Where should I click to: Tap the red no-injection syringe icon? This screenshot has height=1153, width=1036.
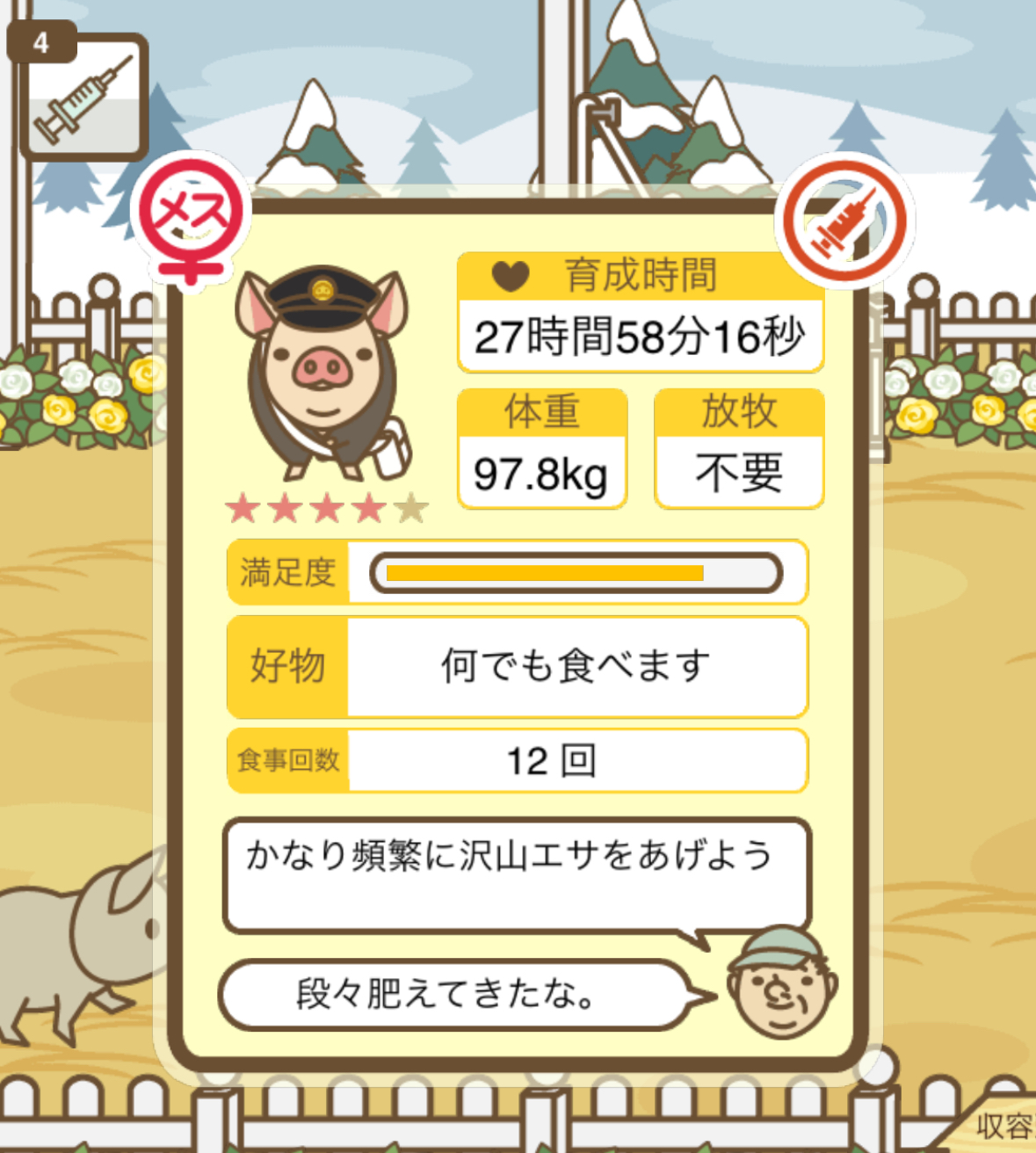844,221
